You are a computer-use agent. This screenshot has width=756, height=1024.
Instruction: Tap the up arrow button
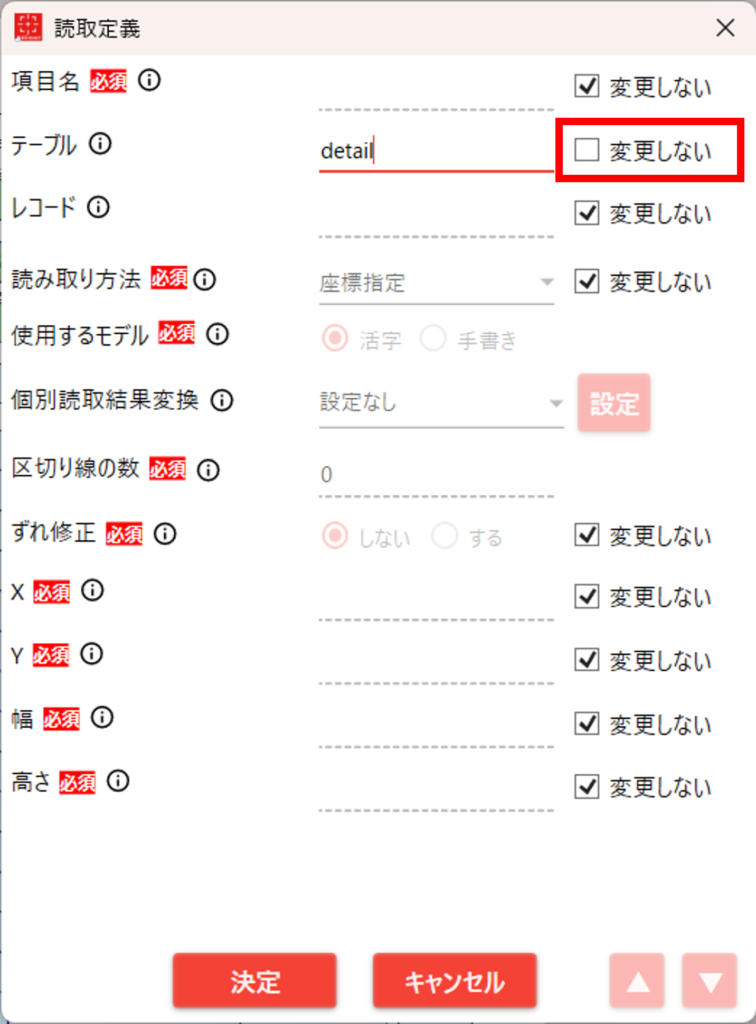point(637,981)
